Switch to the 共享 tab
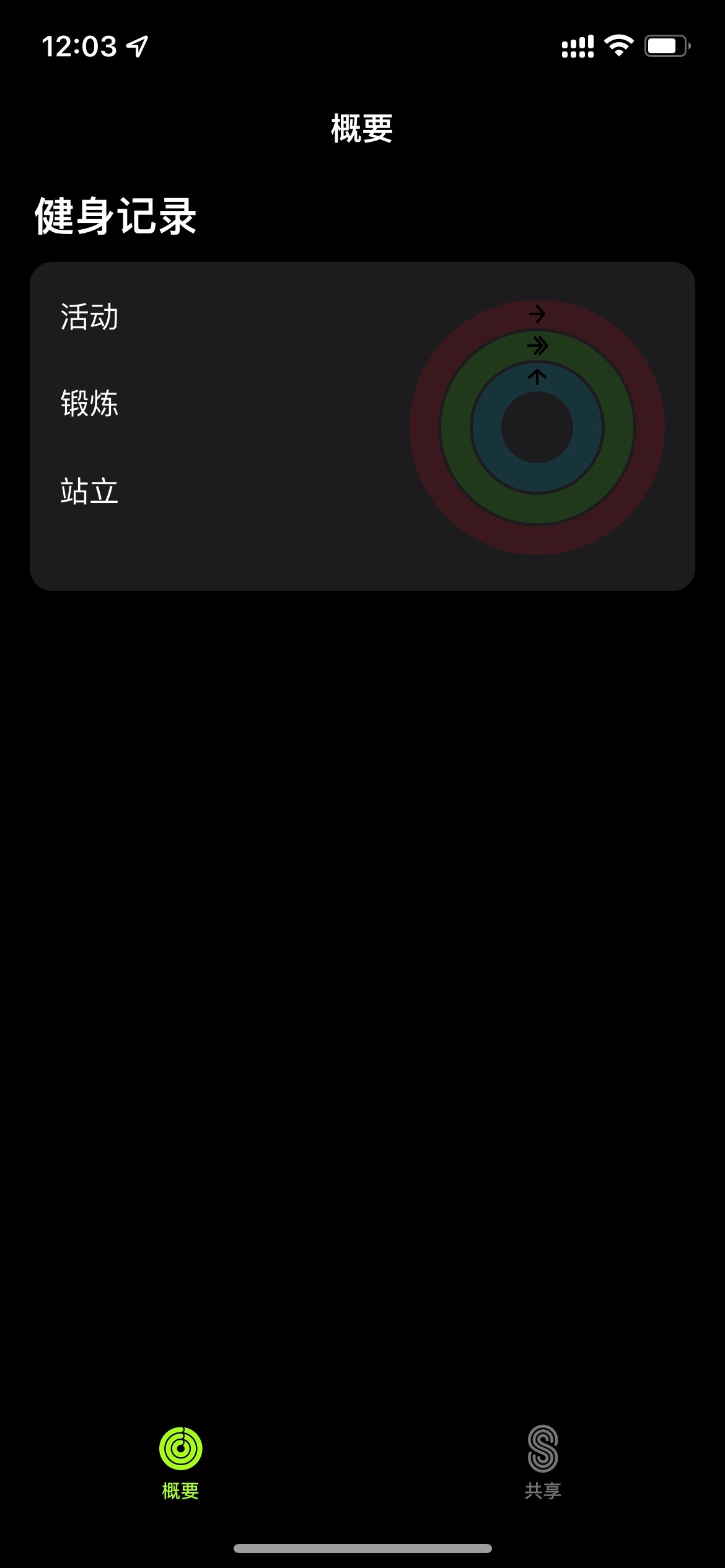The height and width of the screenshot is (1568, 725). point(543,1461)
